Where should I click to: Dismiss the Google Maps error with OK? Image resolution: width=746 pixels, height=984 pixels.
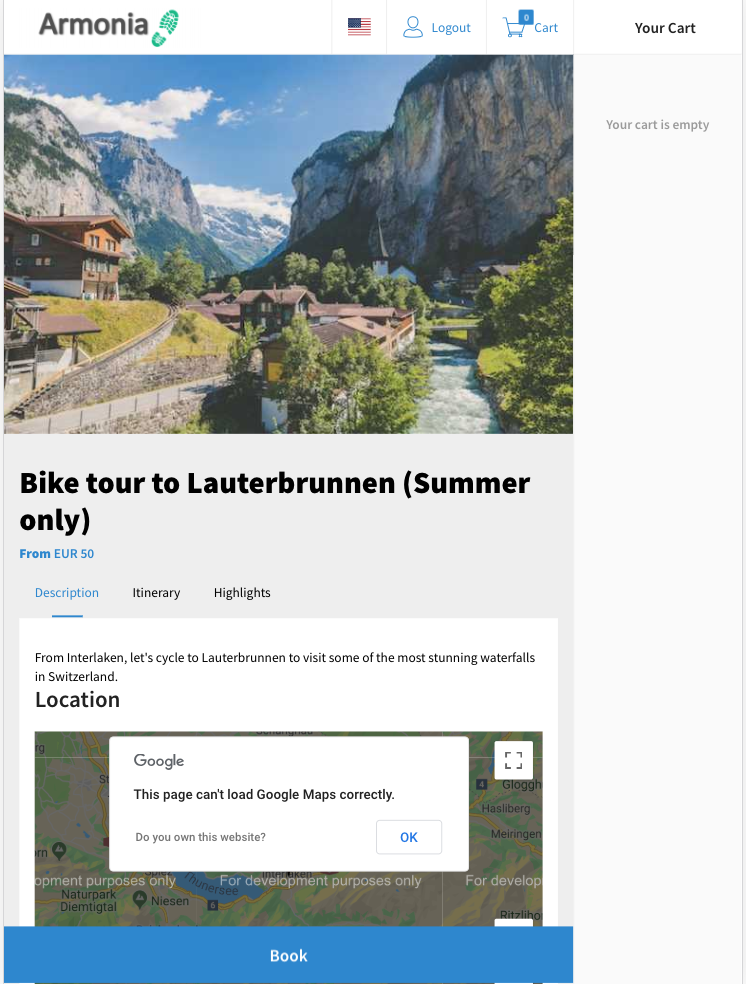[408, 837]
